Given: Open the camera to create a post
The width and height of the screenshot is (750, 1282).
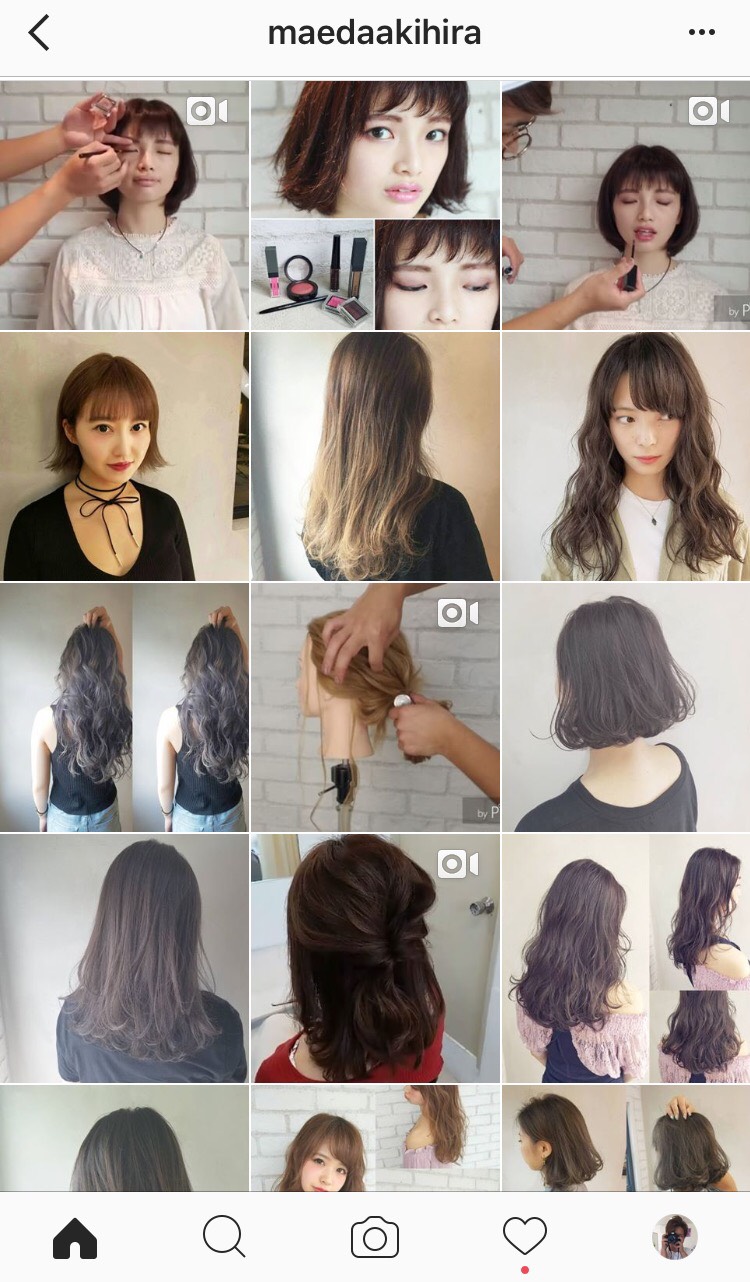Looking at the screenshot, I should pos(375,1238).
